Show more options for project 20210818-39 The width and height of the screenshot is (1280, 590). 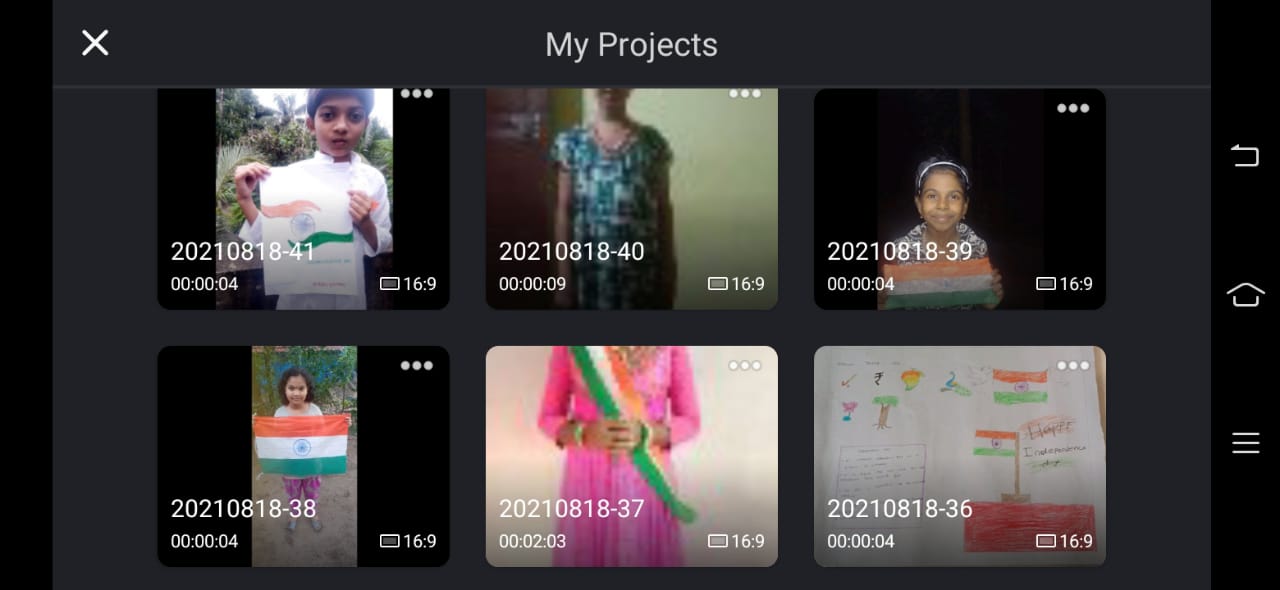1073,108
